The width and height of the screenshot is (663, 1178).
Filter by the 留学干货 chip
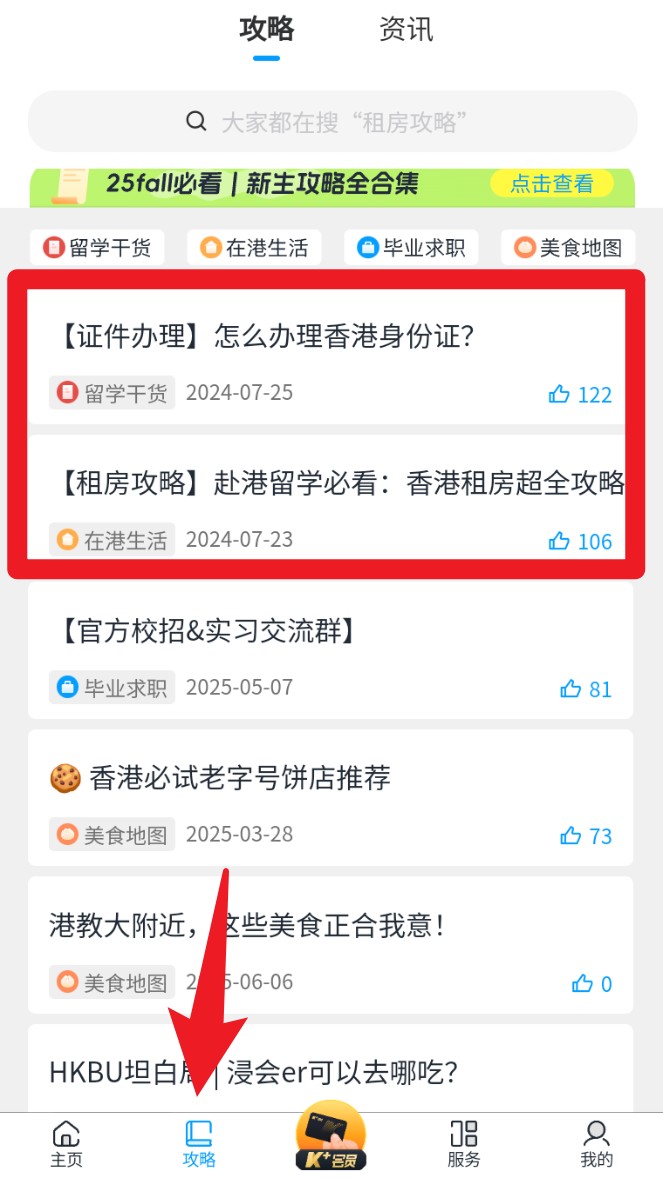pos(98,248)
